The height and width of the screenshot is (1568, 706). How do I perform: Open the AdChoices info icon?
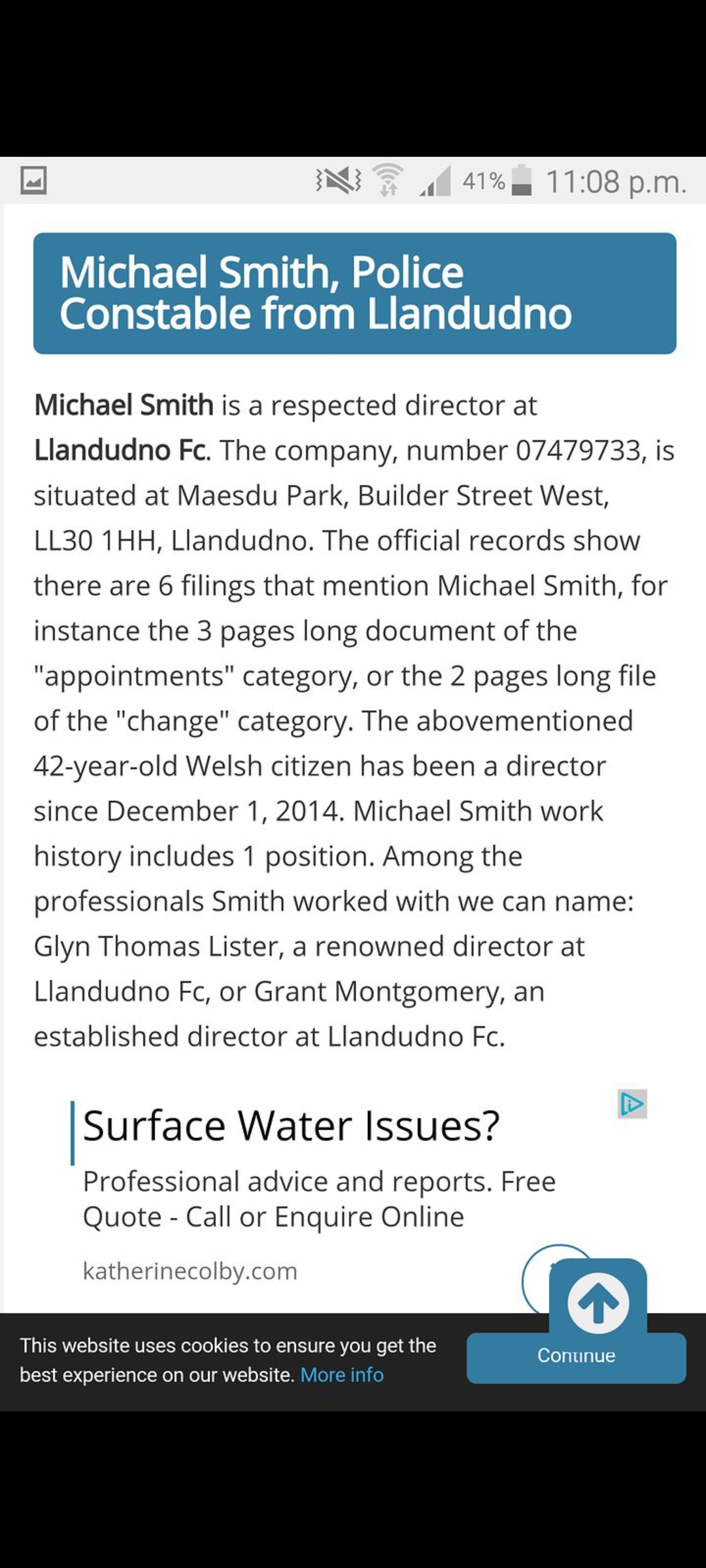coord(632,1104)
